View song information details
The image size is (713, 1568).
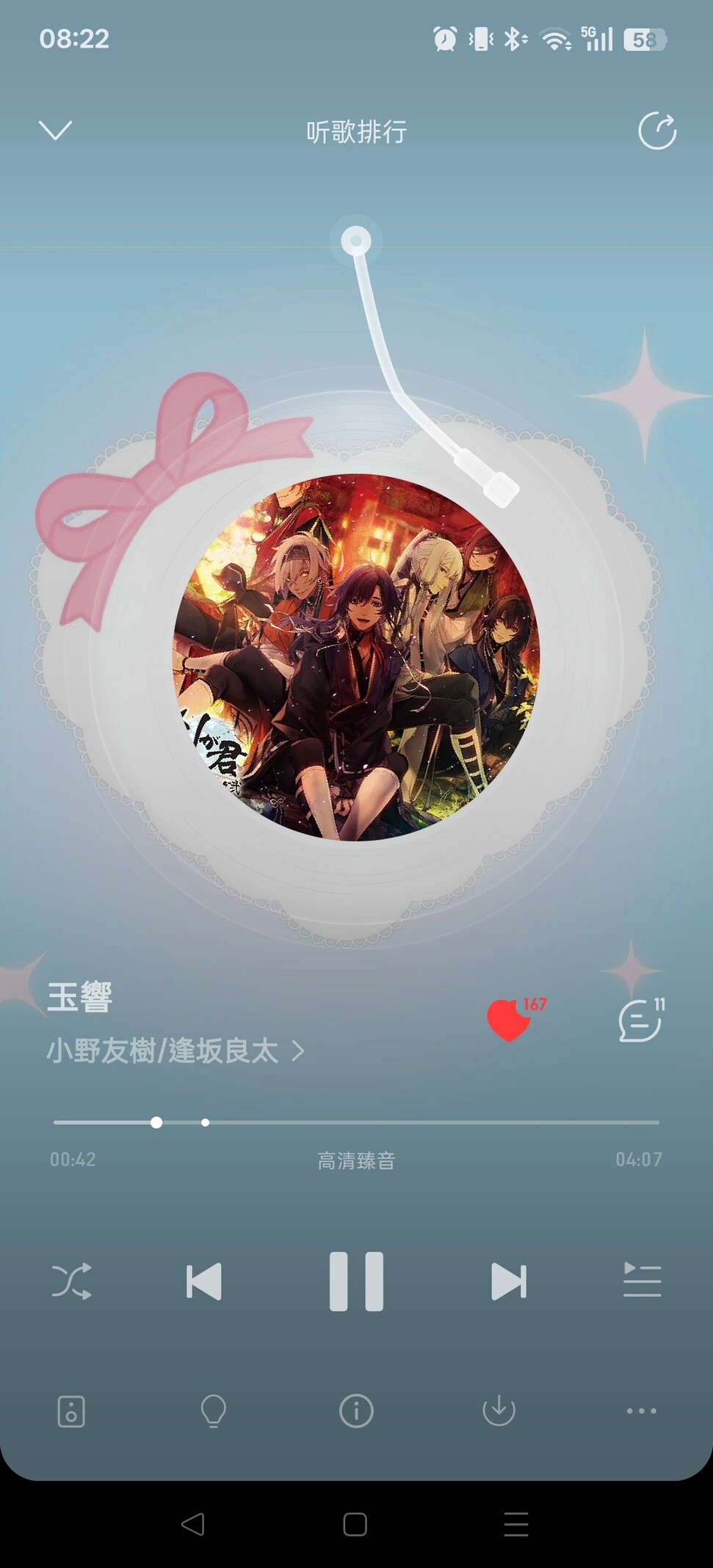(x=356, y=1411)
